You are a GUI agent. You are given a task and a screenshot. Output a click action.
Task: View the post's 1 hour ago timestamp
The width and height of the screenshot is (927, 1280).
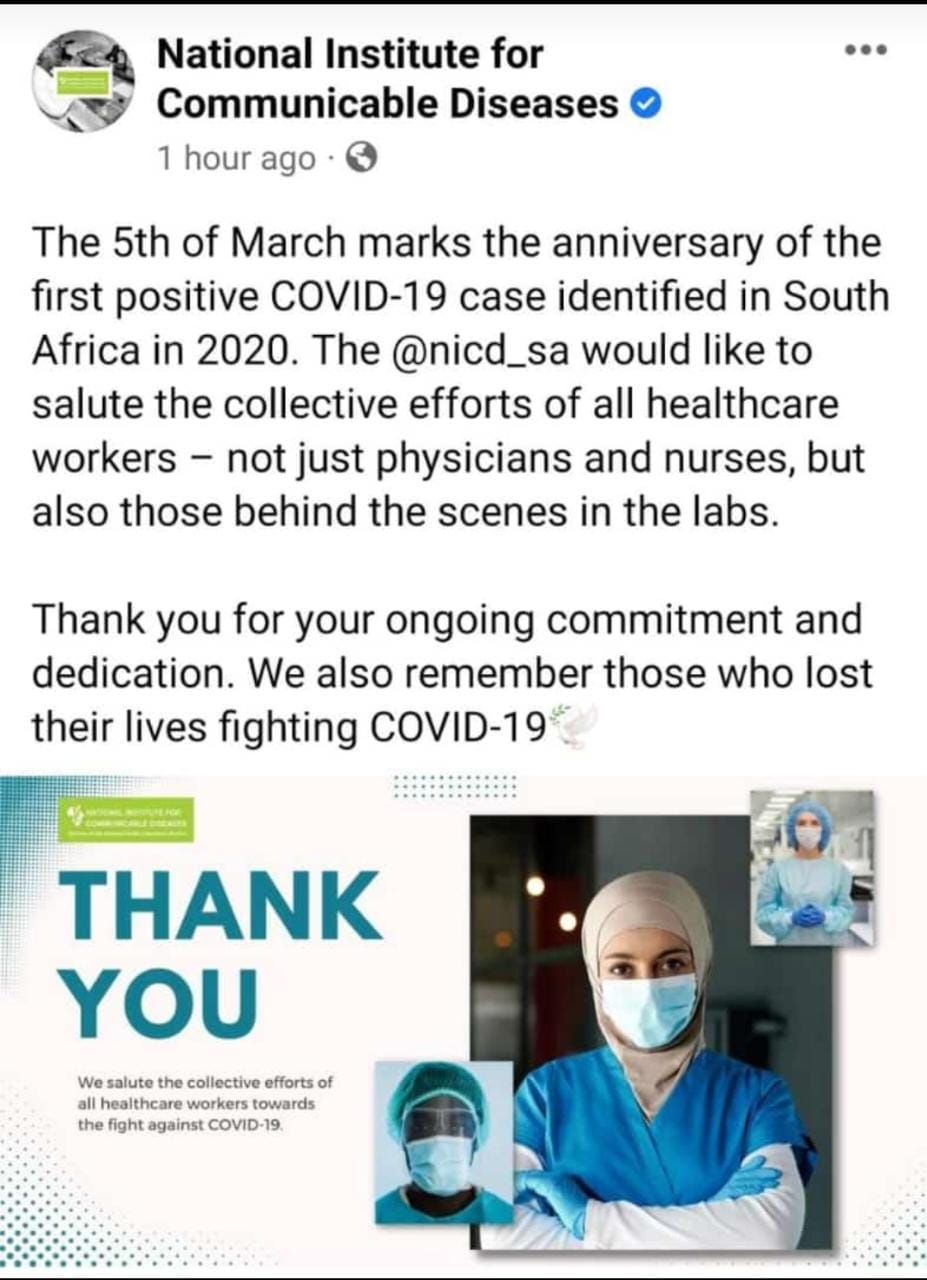[235, 158]
